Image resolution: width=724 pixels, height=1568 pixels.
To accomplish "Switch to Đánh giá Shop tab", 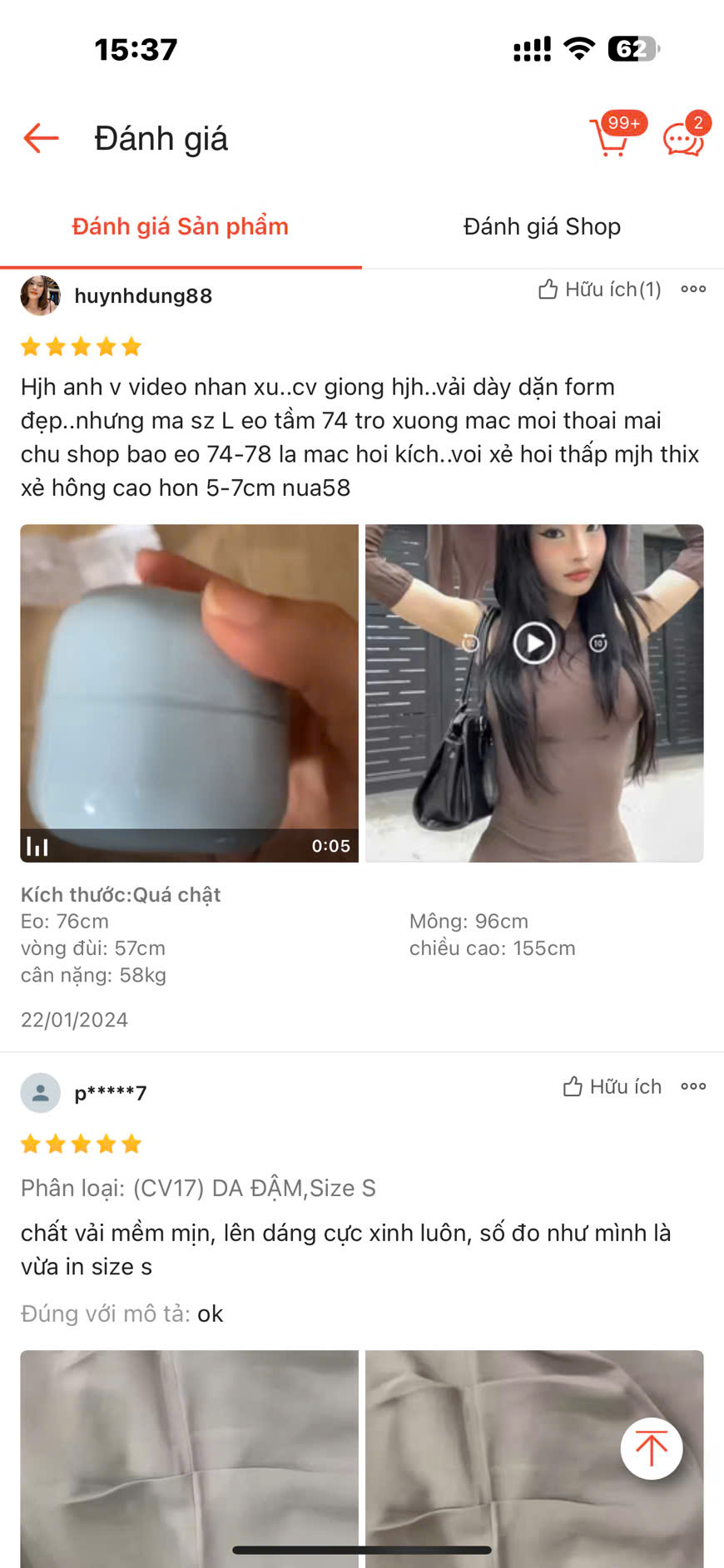I will (x=542, y=227).
